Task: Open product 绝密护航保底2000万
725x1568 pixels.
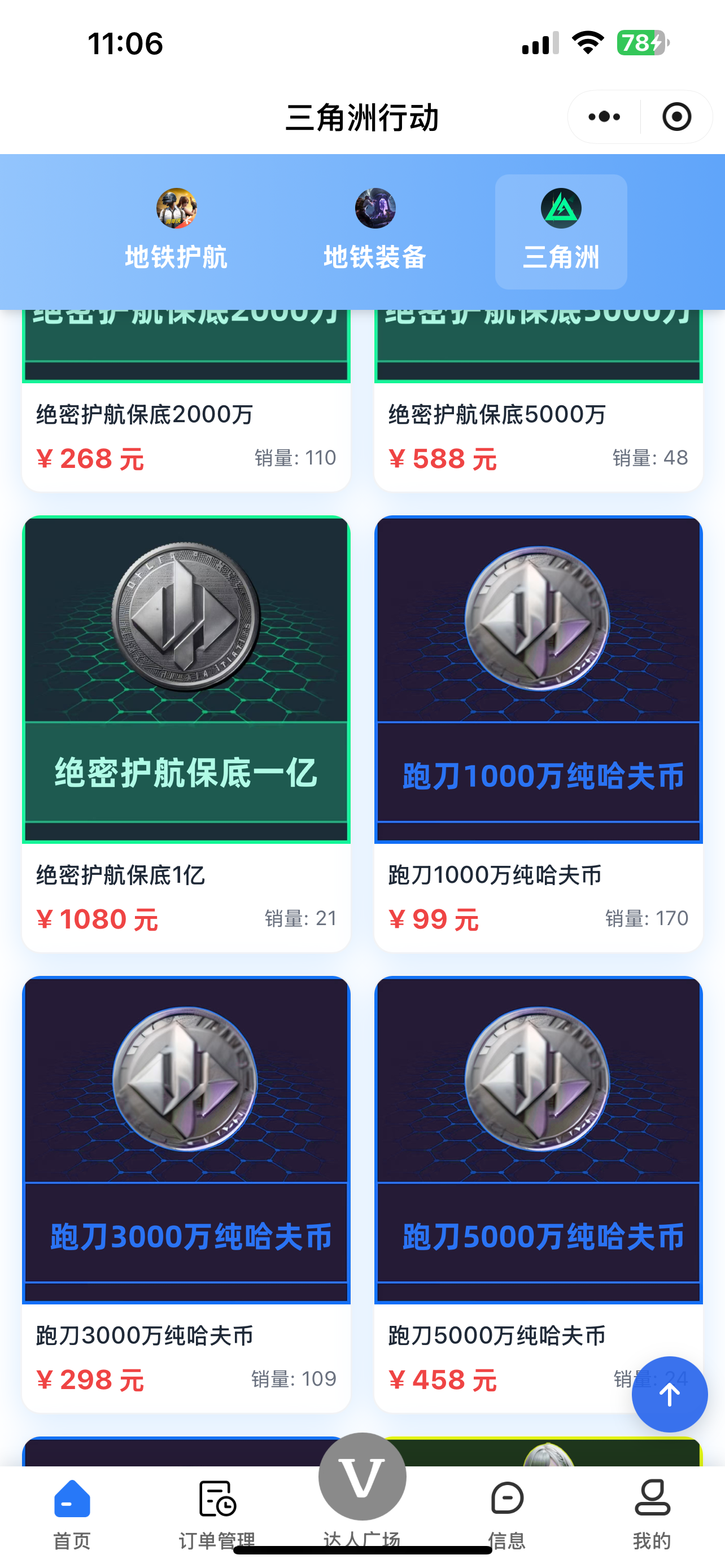Action: [186, 414]
